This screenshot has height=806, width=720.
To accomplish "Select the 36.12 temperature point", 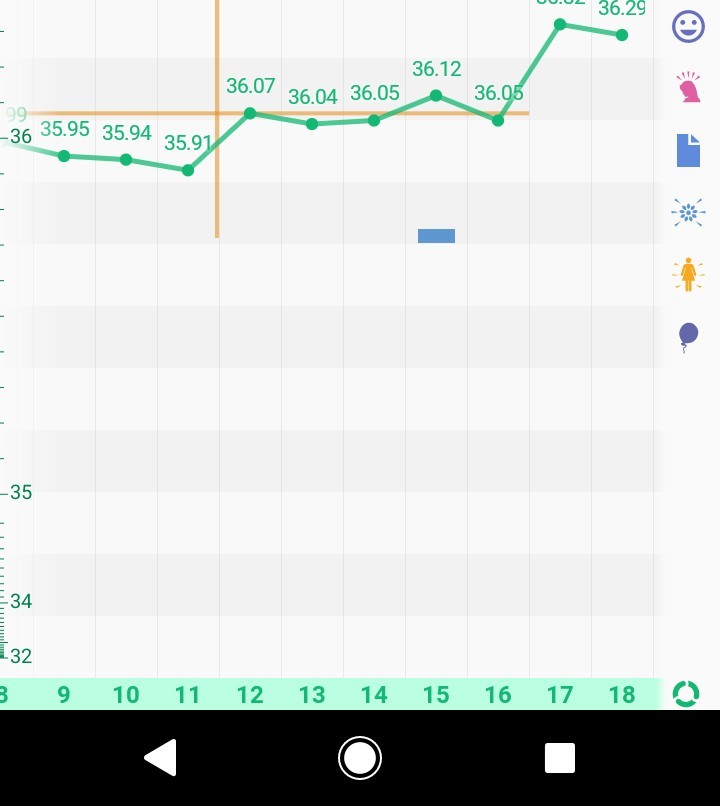I will click(436, 95).
